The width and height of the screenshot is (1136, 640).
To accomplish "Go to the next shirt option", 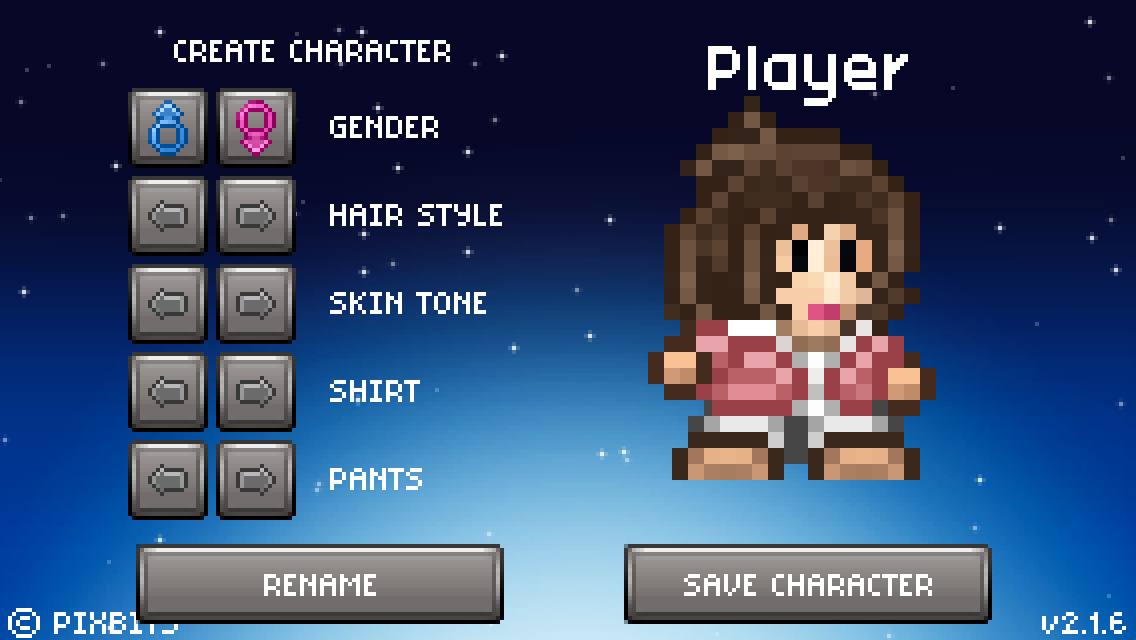I will pos(256,391).
